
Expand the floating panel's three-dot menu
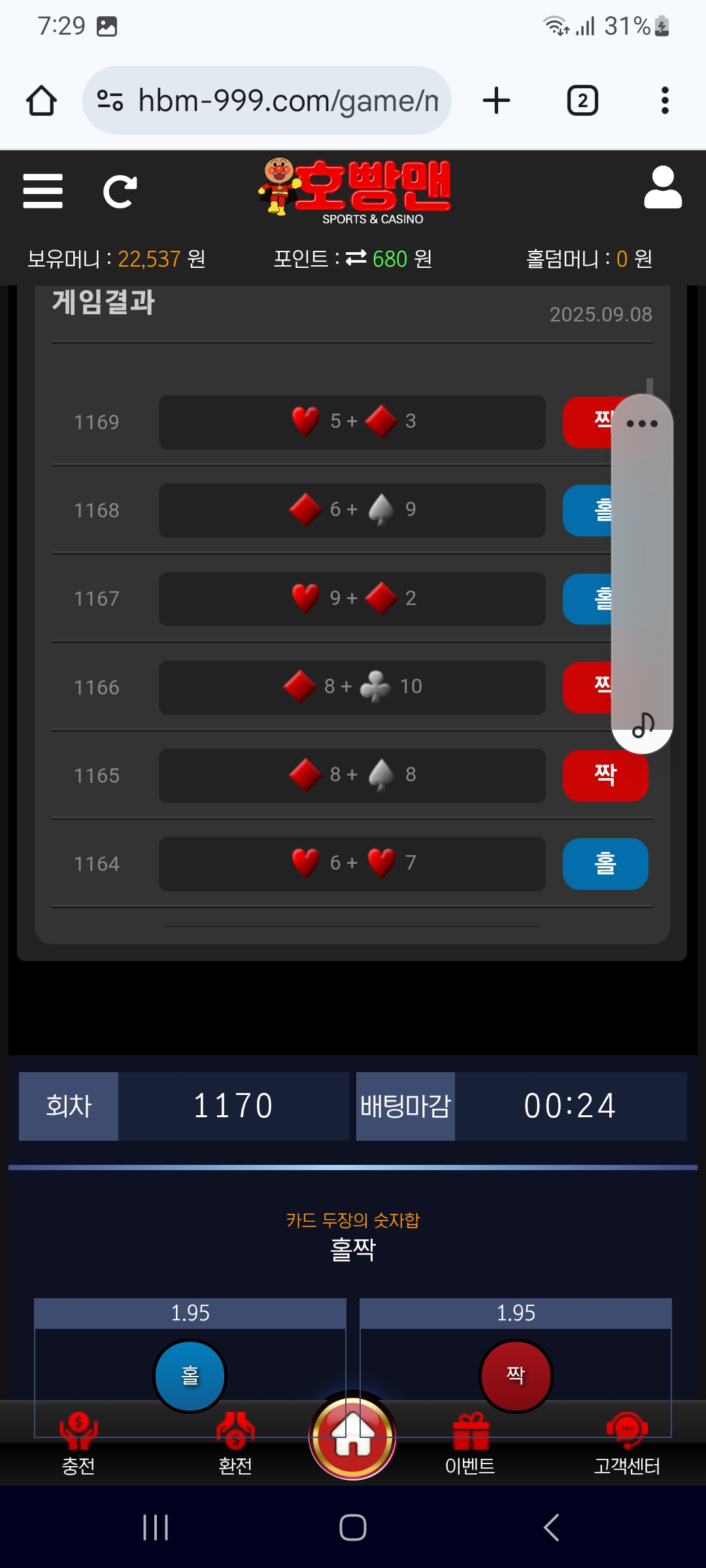pos(642,424)
